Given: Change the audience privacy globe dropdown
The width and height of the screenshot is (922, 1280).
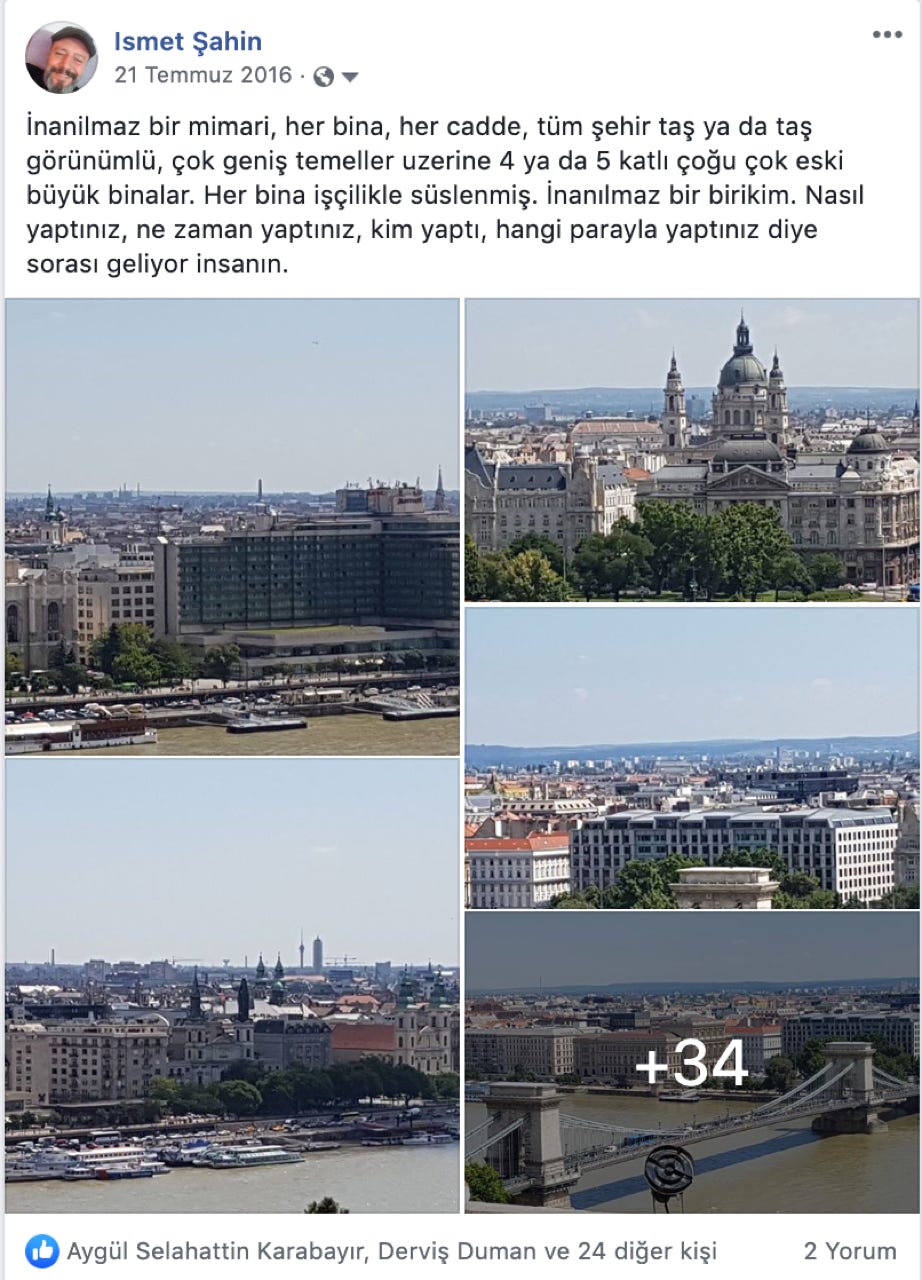Looking at the screenshot, I should (x=336, y=76).
